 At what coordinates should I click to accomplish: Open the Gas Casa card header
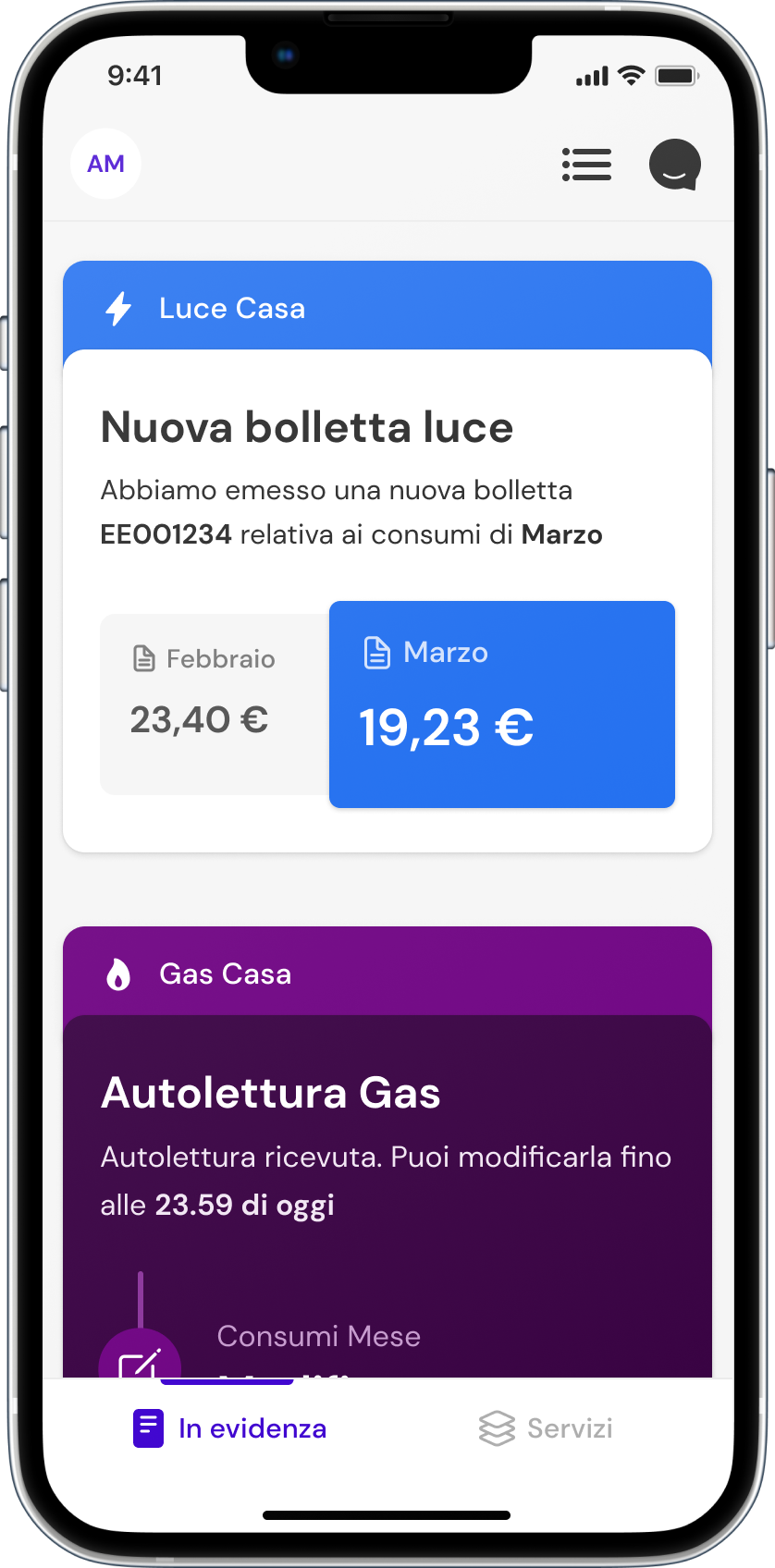pyautogui.click(x=387, y=974)
